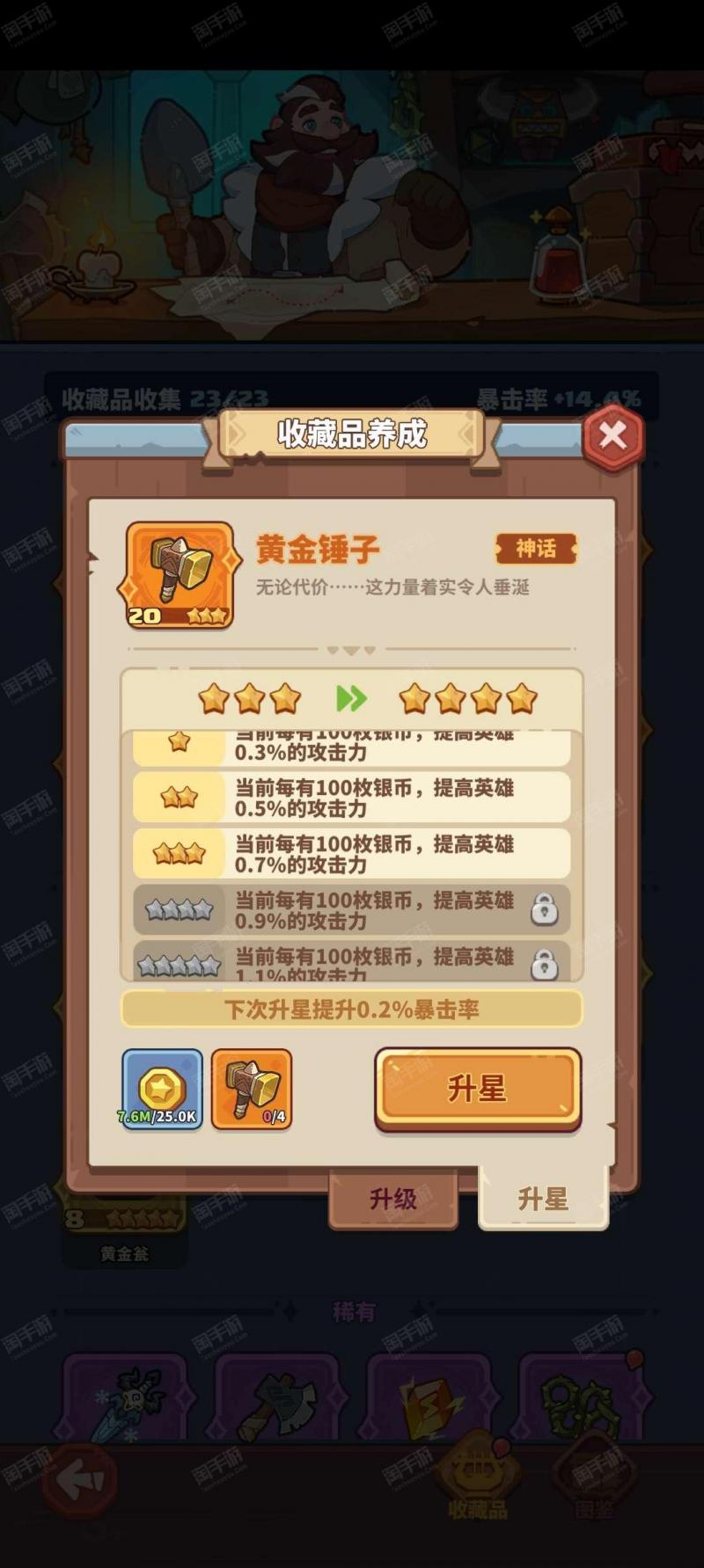Screen dimensions: 704x1568
Task: Tap the 黄金锤子 item icon
Action: point(180,575)
